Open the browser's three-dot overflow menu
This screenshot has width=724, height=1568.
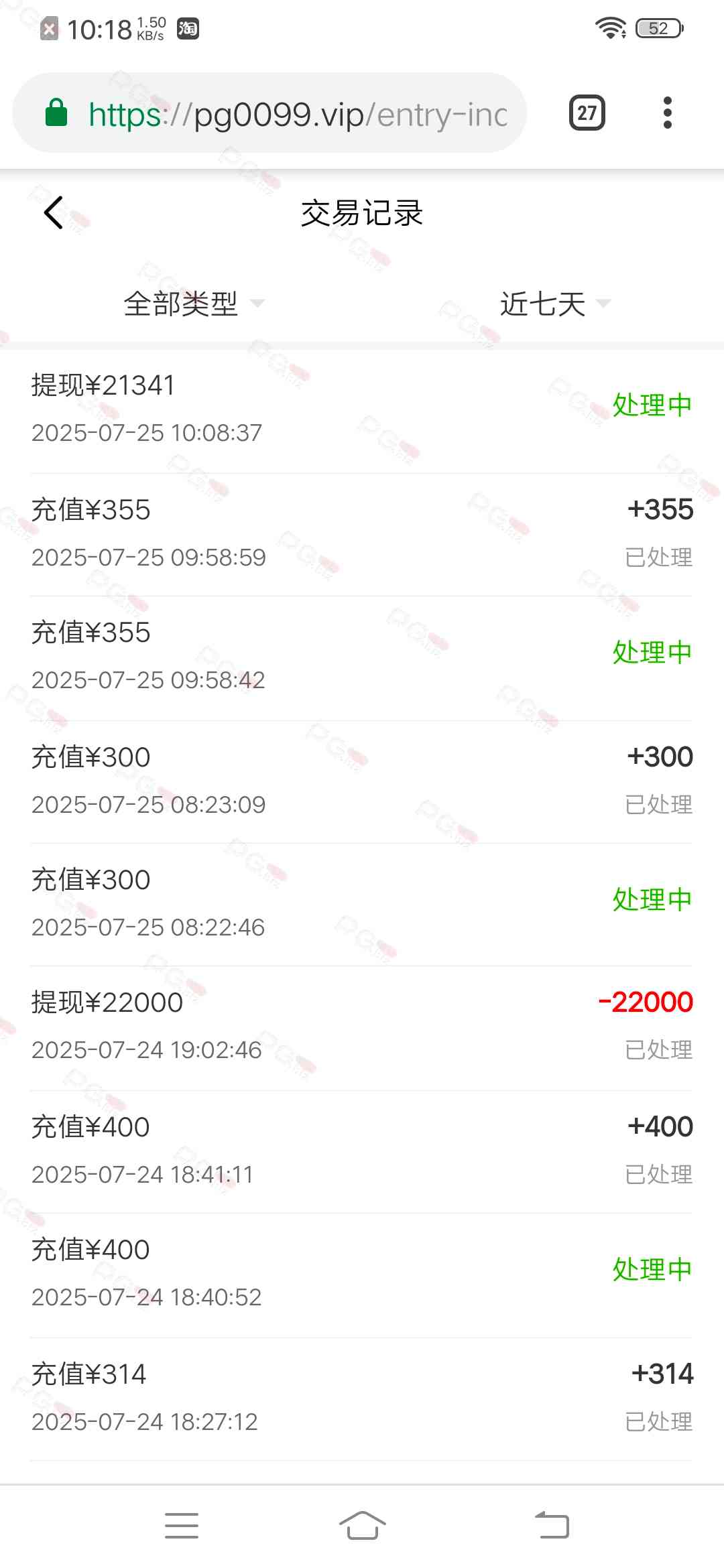[x=667, y=113]
